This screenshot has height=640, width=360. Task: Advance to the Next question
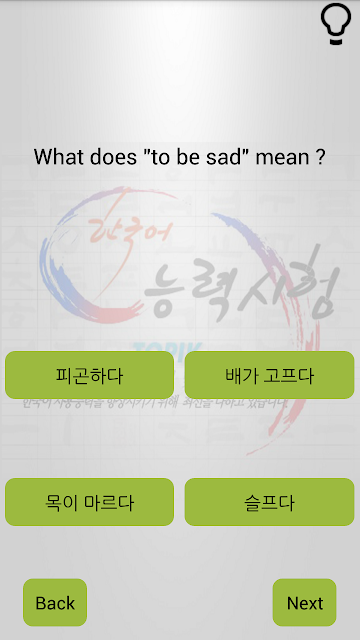tap(304, 602)
